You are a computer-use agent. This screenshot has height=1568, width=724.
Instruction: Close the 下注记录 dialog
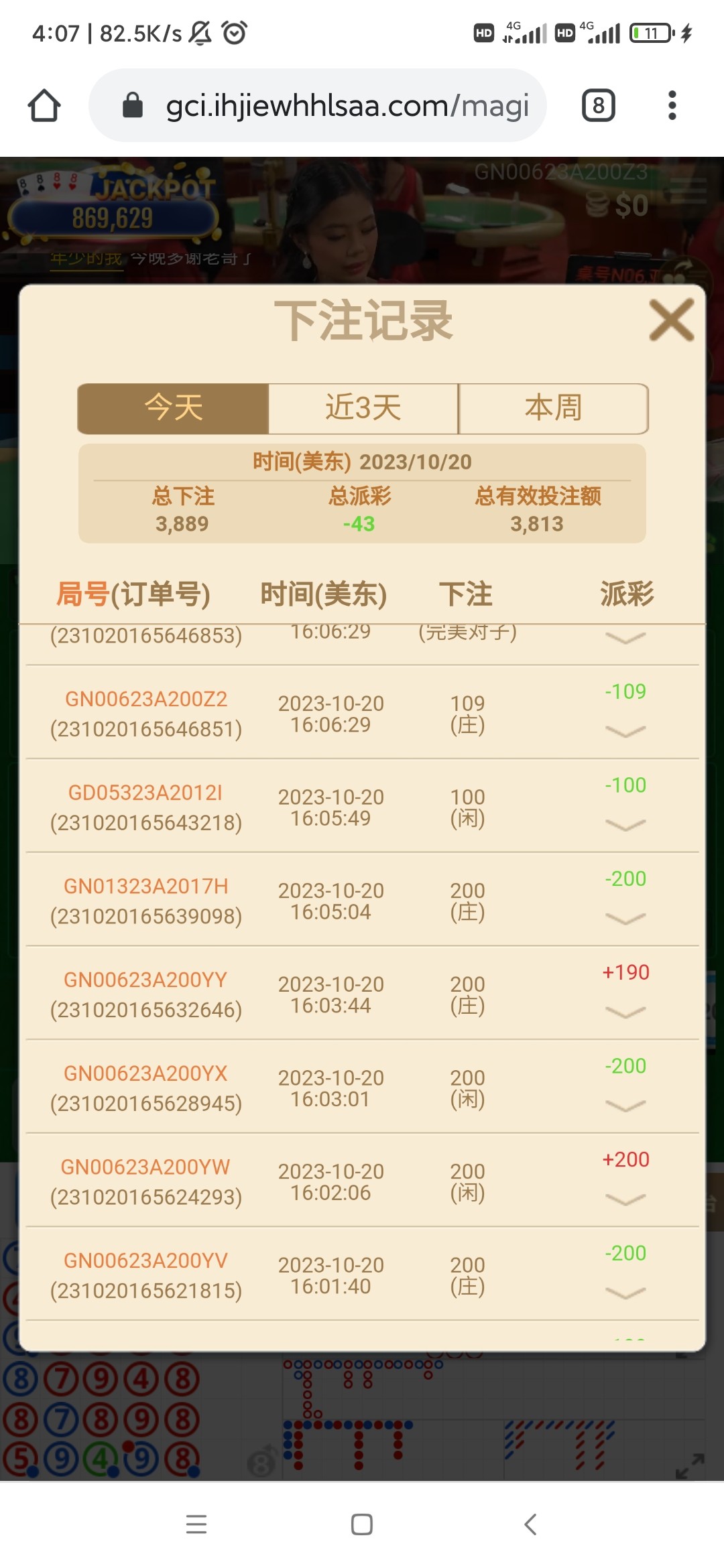[671, 320]
